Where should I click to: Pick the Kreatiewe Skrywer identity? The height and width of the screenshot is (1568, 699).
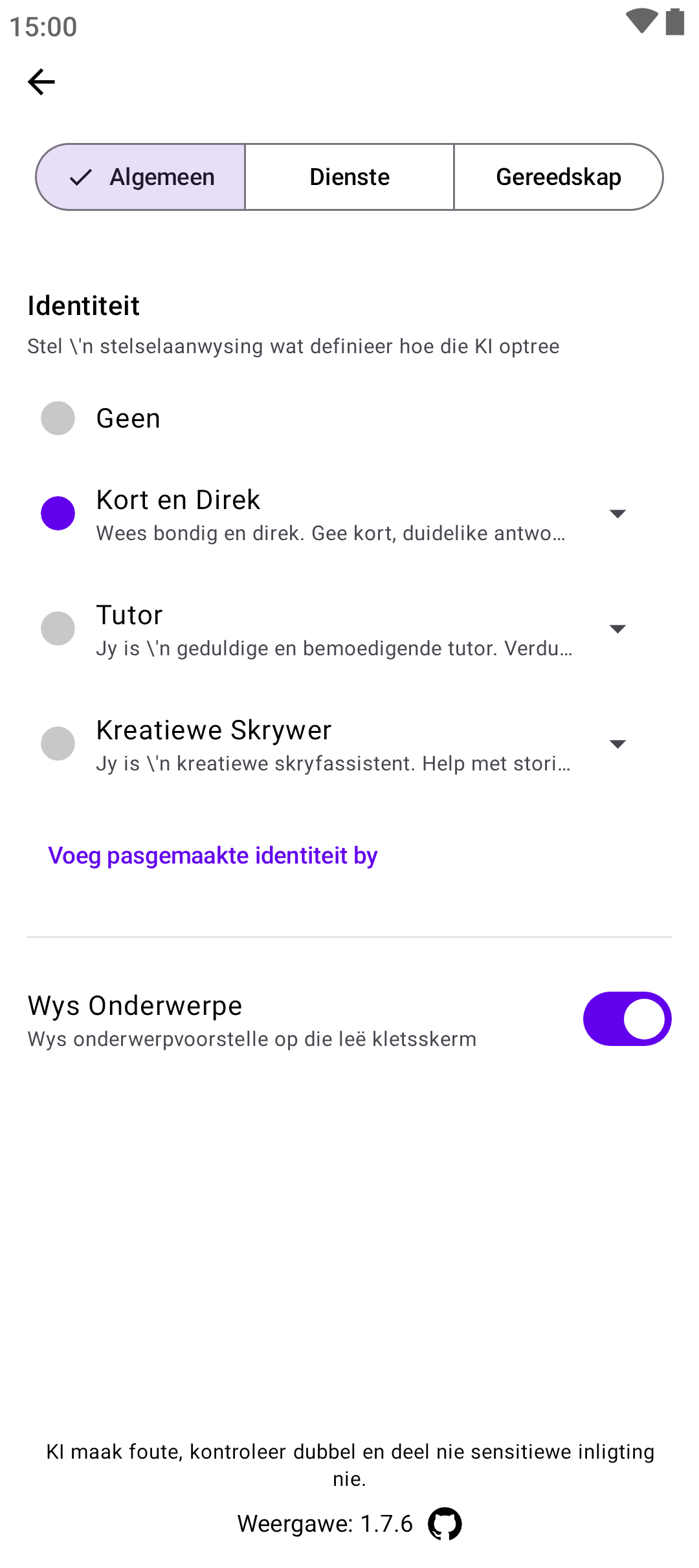58,744
